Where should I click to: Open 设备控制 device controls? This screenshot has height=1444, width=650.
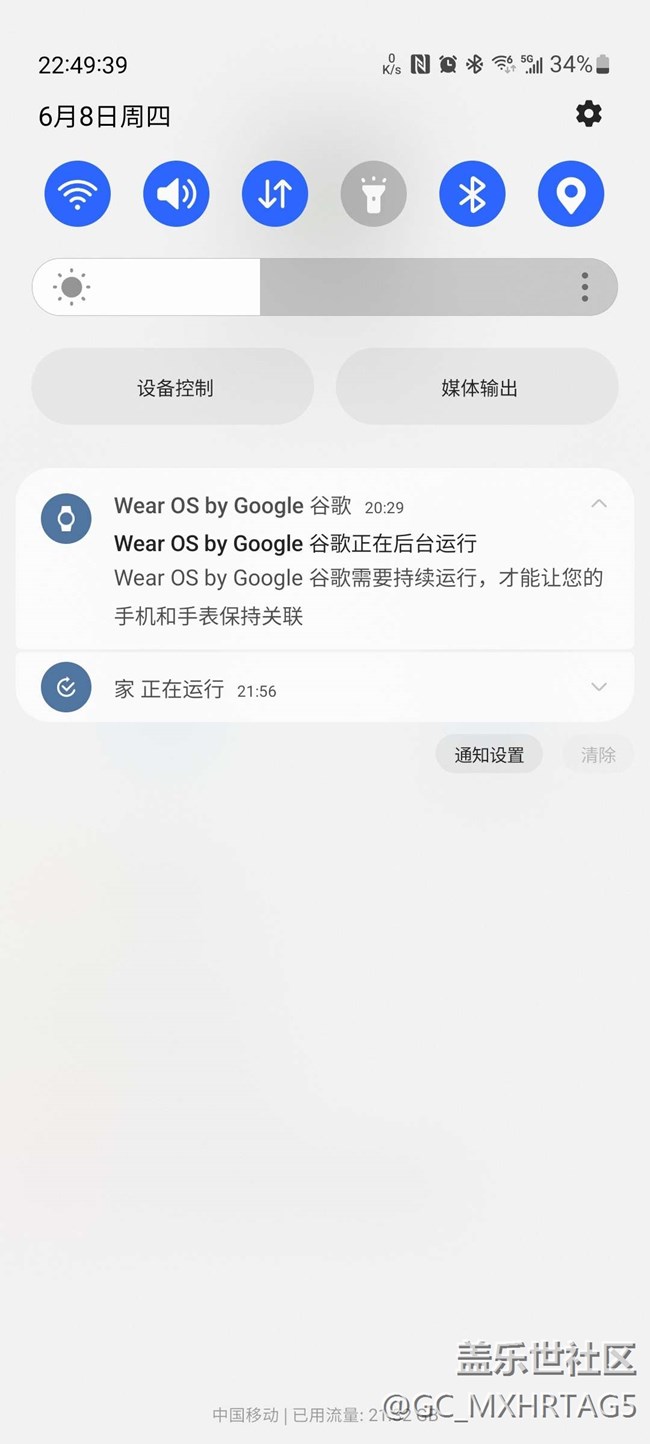pos(174,387)
